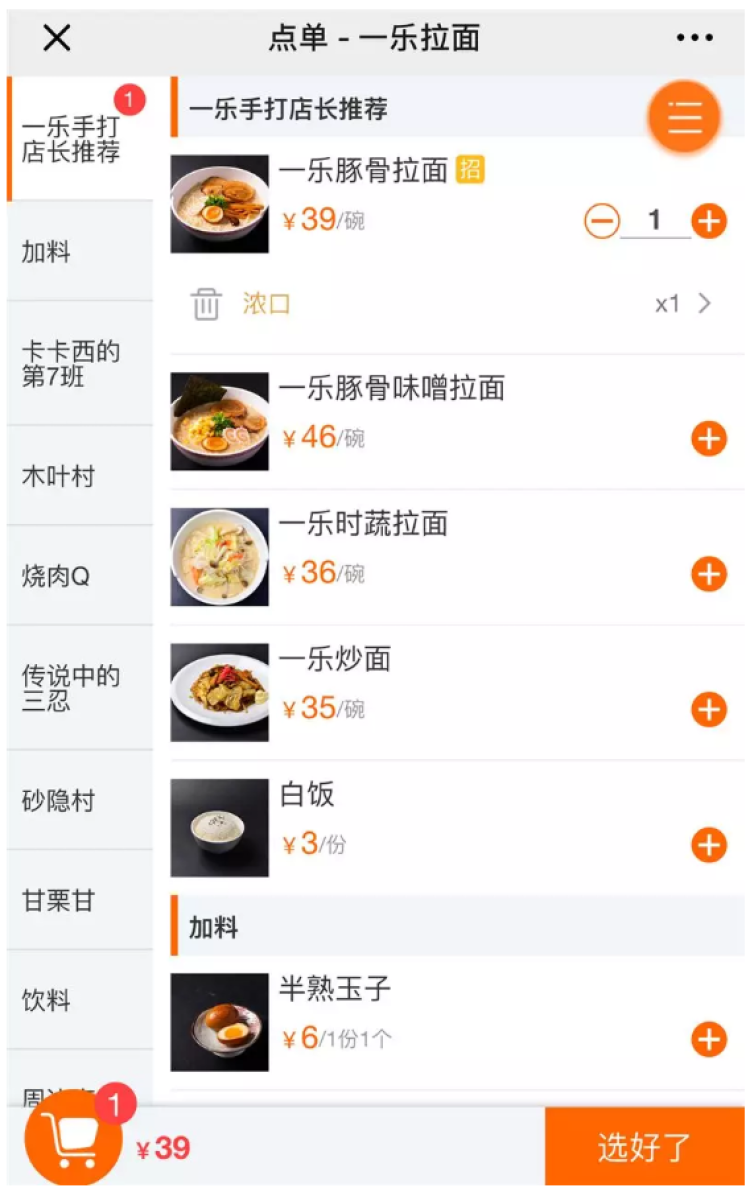This screenshot has height=1192, width=750.
Task: Confirm order with 选好了 button
Action: coord(645,1147)
